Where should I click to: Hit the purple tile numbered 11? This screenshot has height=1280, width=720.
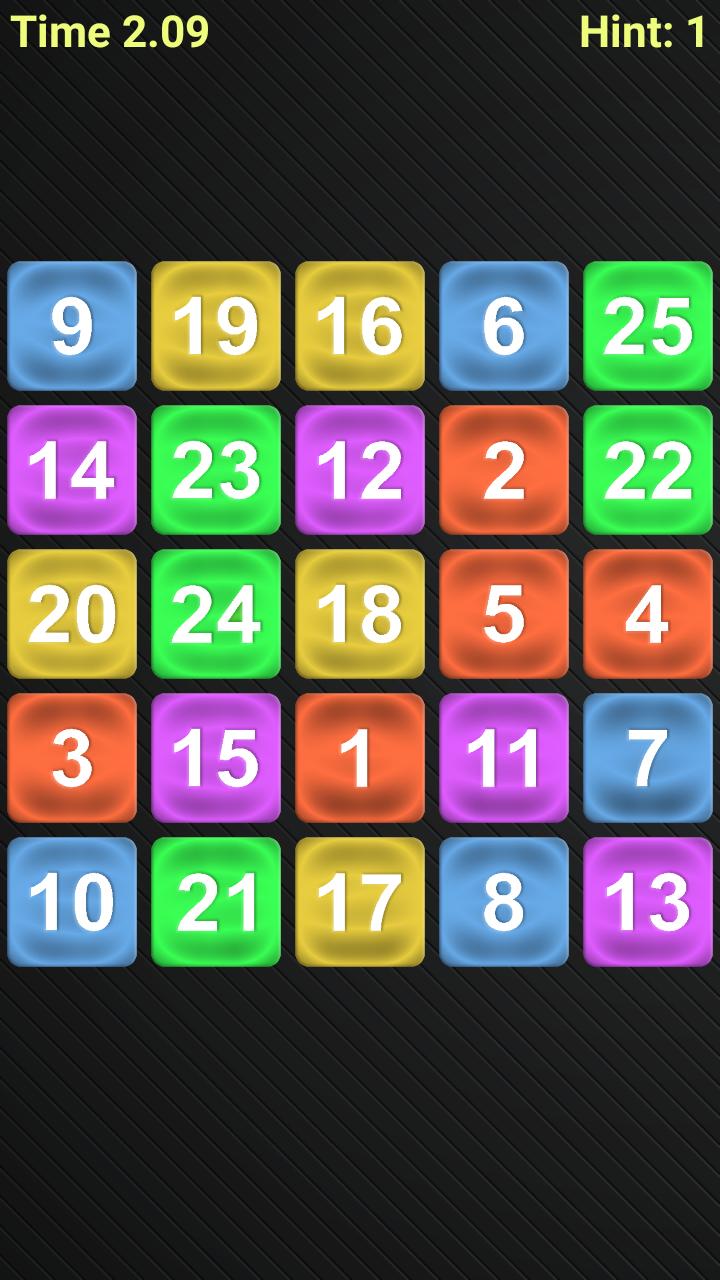click(504, 758)
